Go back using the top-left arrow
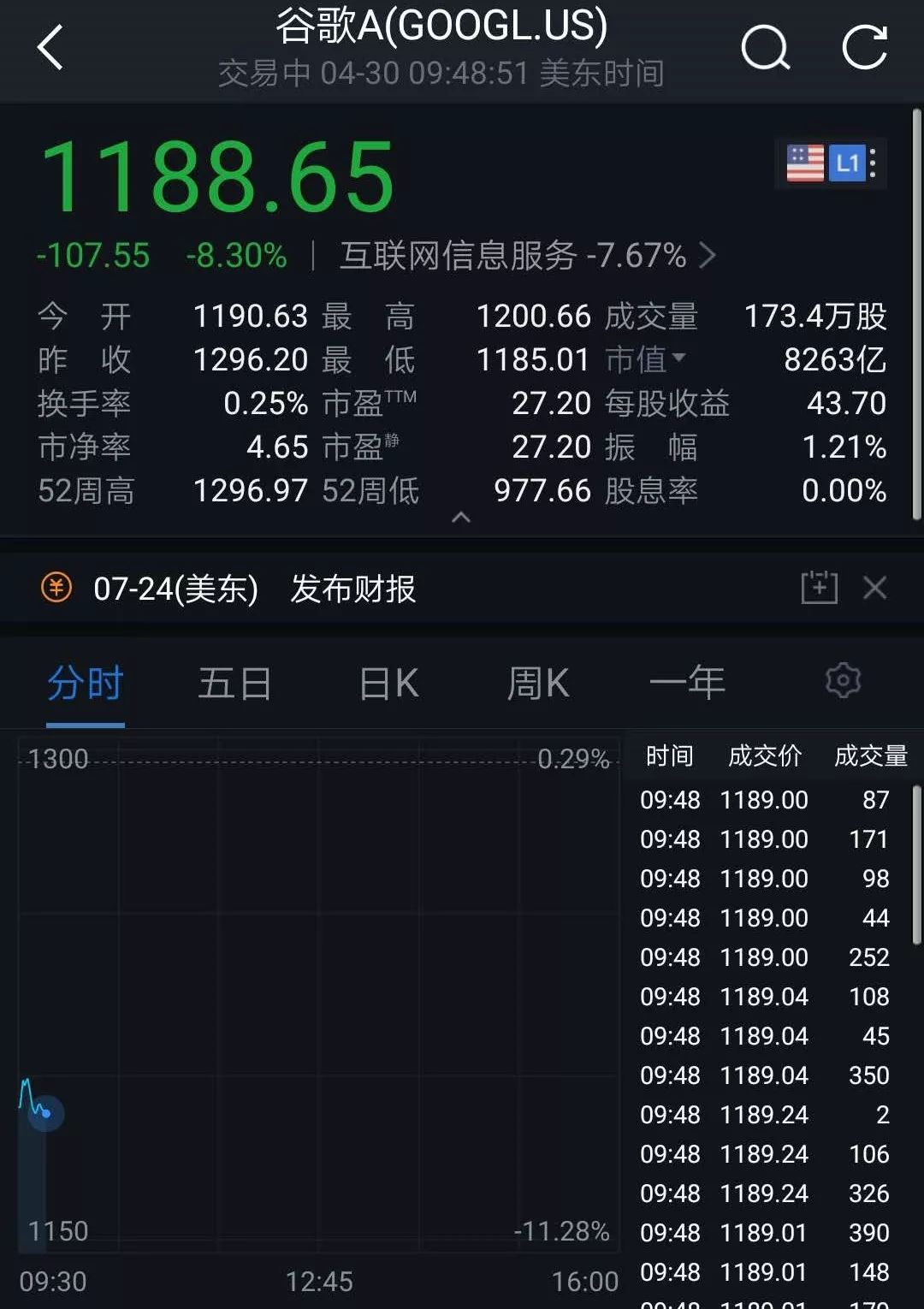This screenshot has width=924, height=1309. 51,48
